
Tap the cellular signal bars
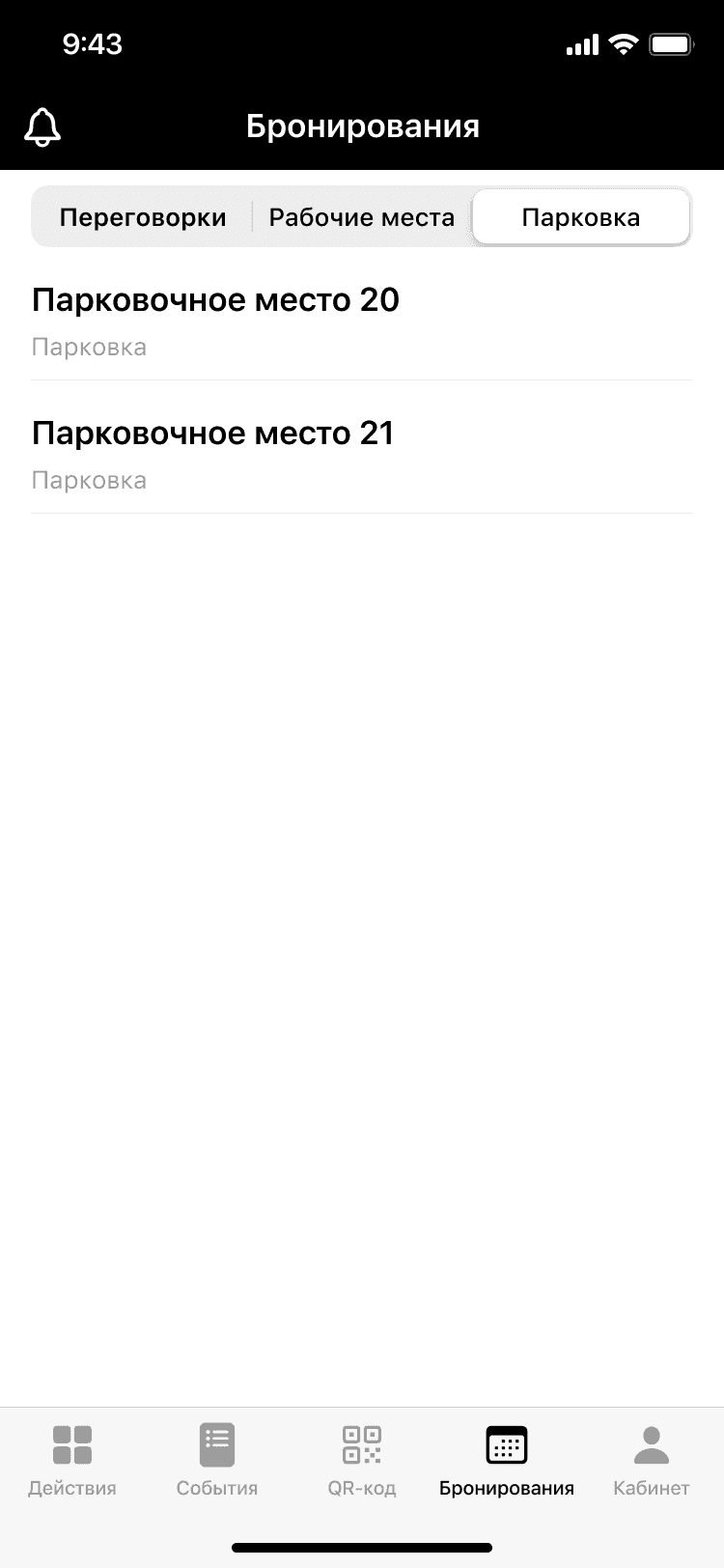pyautogui.click(x=582, y=43)
